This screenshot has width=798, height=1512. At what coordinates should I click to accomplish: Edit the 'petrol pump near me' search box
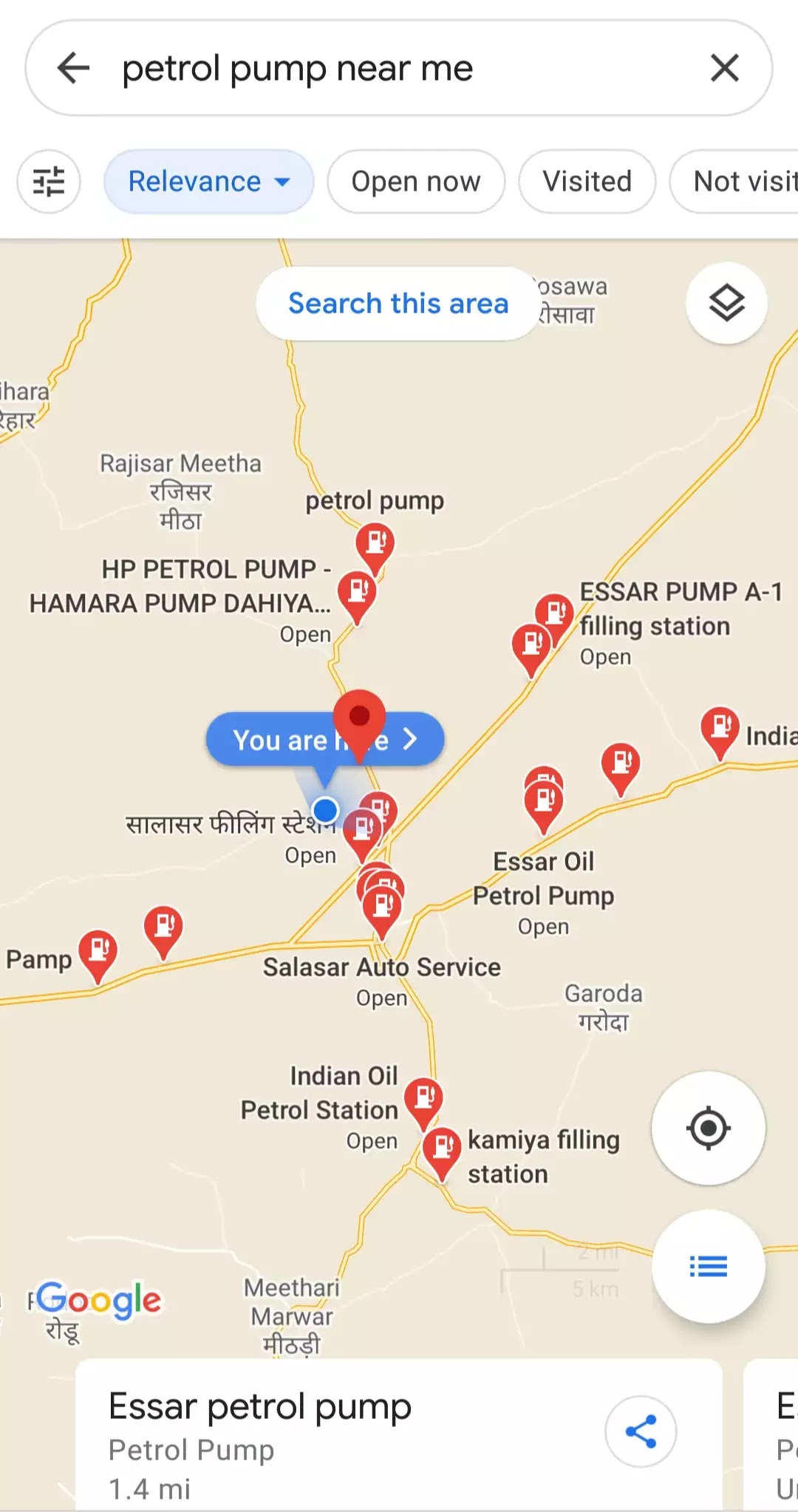pos(384,68)
